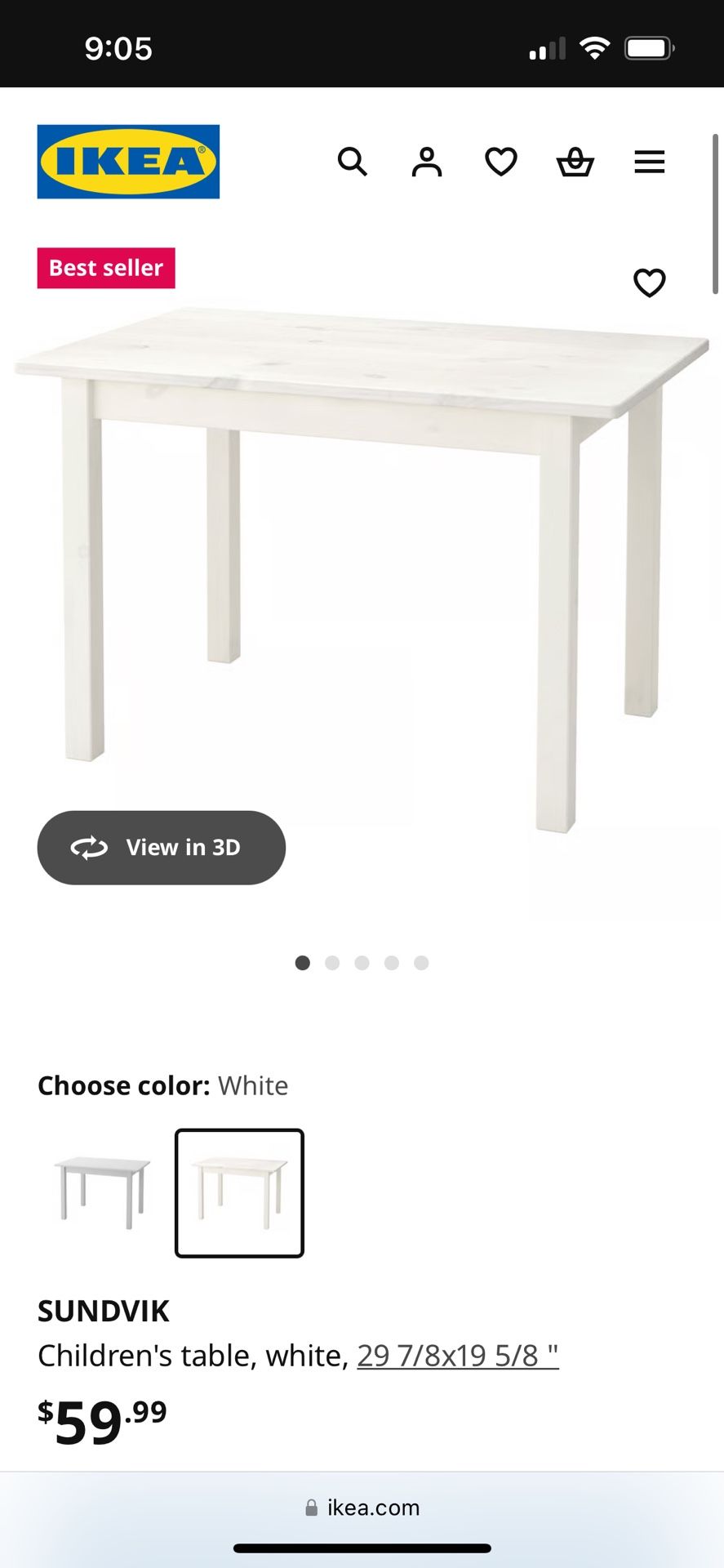724x1568 pixels.
Task: Tap the View in 3D button
Action: click(x=162, y=848)
